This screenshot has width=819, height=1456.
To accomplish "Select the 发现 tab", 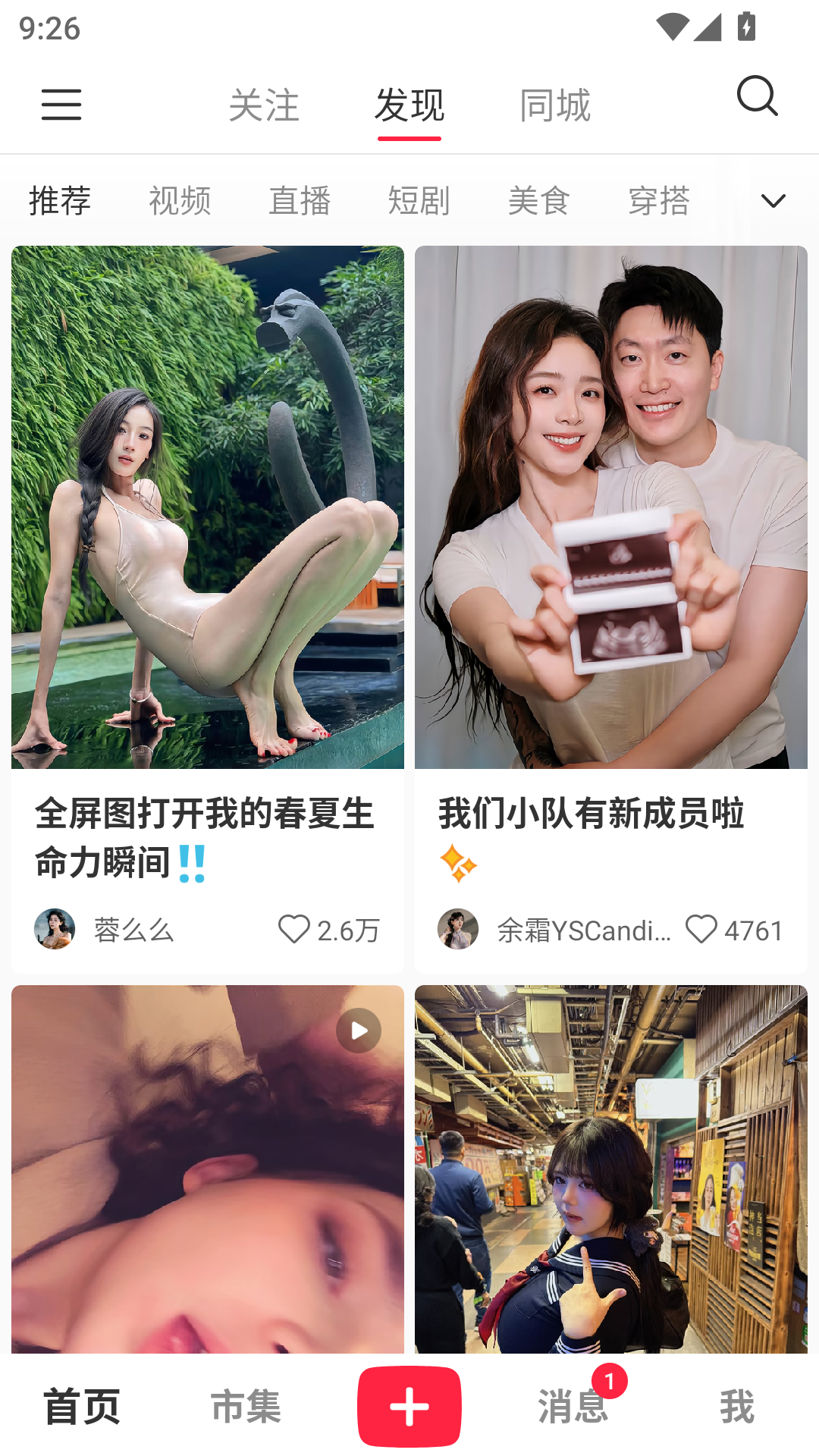I will 409,105.
